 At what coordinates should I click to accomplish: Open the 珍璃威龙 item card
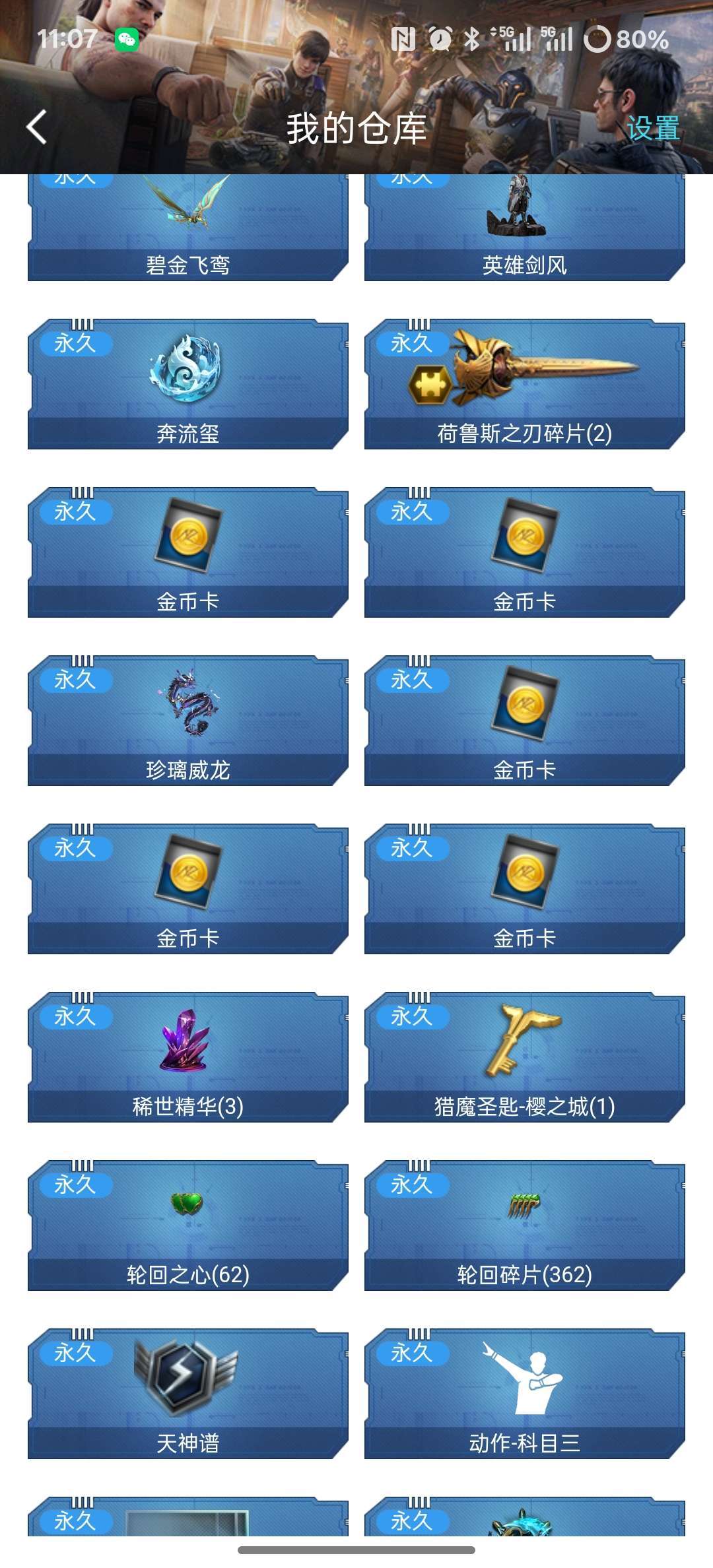point(188,721)
